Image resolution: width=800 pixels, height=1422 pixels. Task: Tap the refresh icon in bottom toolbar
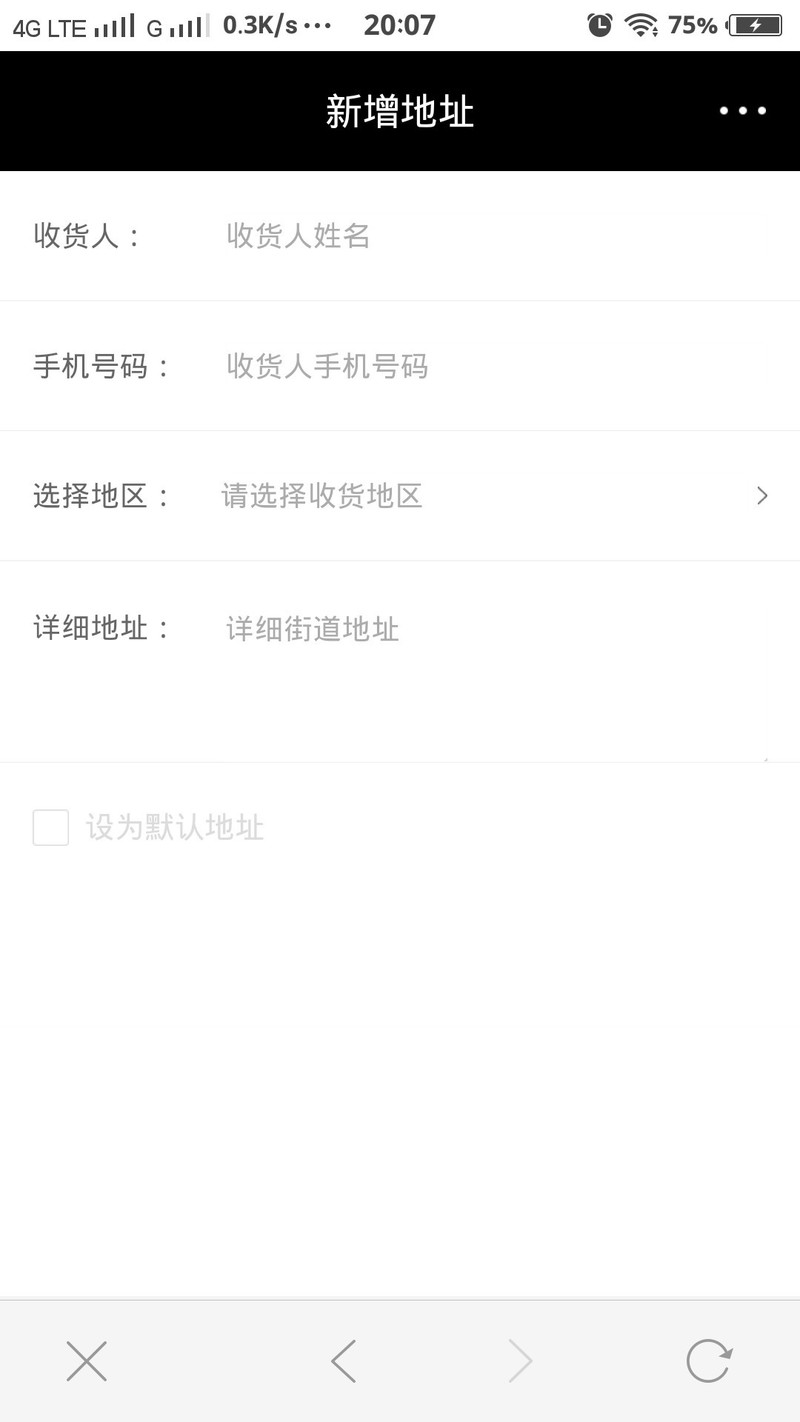click(x=709, y=1360)
